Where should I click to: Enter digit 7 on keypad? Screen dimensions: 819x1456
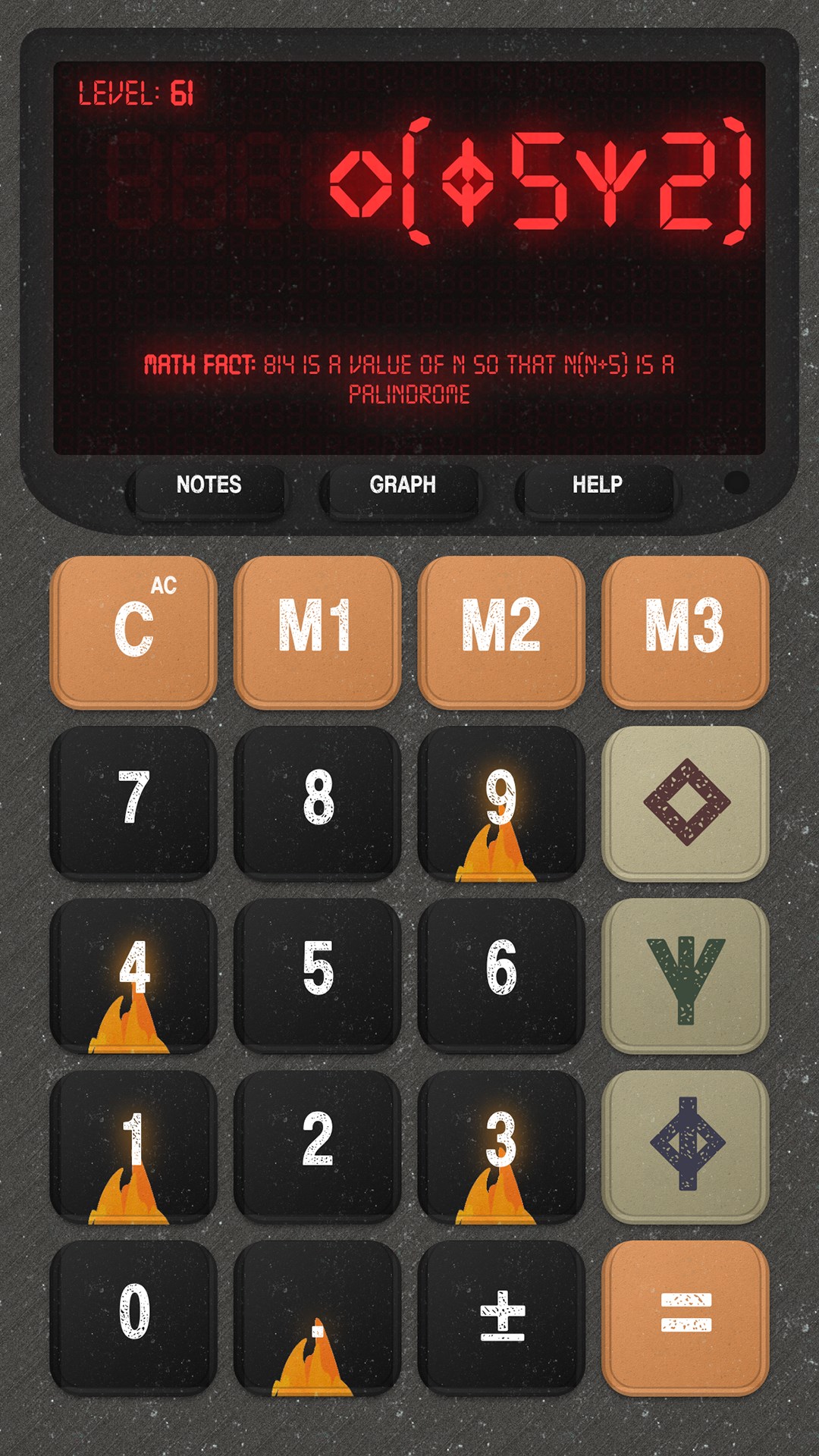(x=133, y=802)
